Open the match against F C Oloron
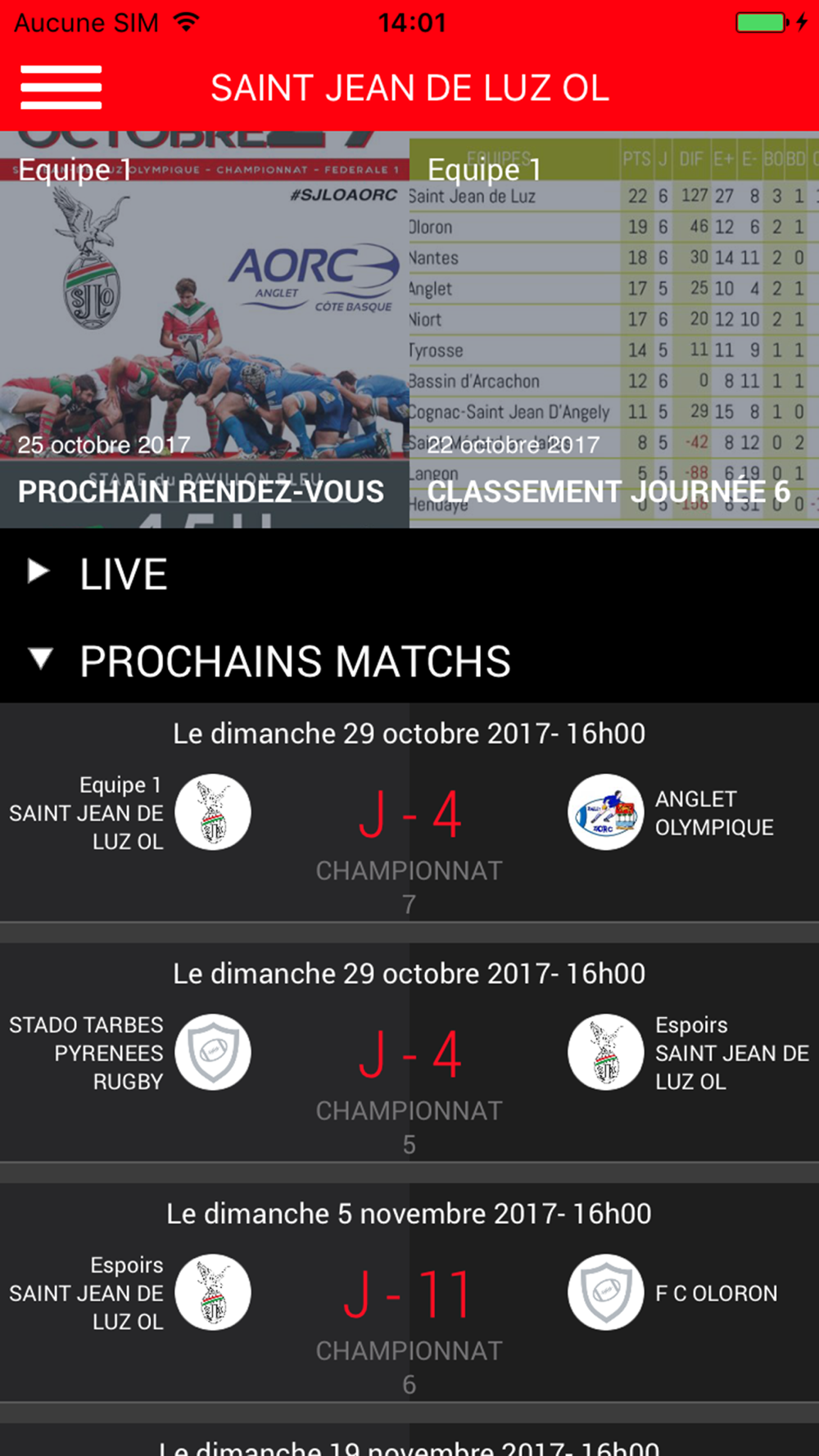 (x=409, y=1292)
